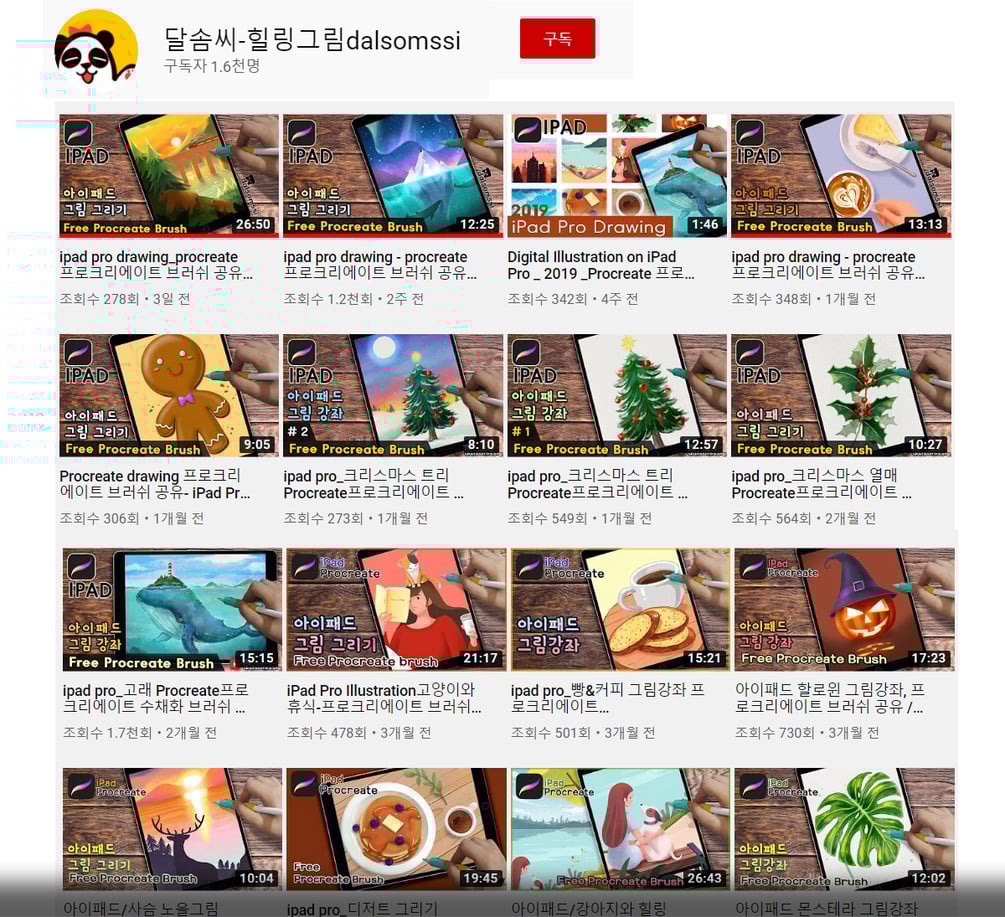1005x917 pixels.
Task: Open the ipad pro_고래 whale watercolor video
Action: [171, 609]
